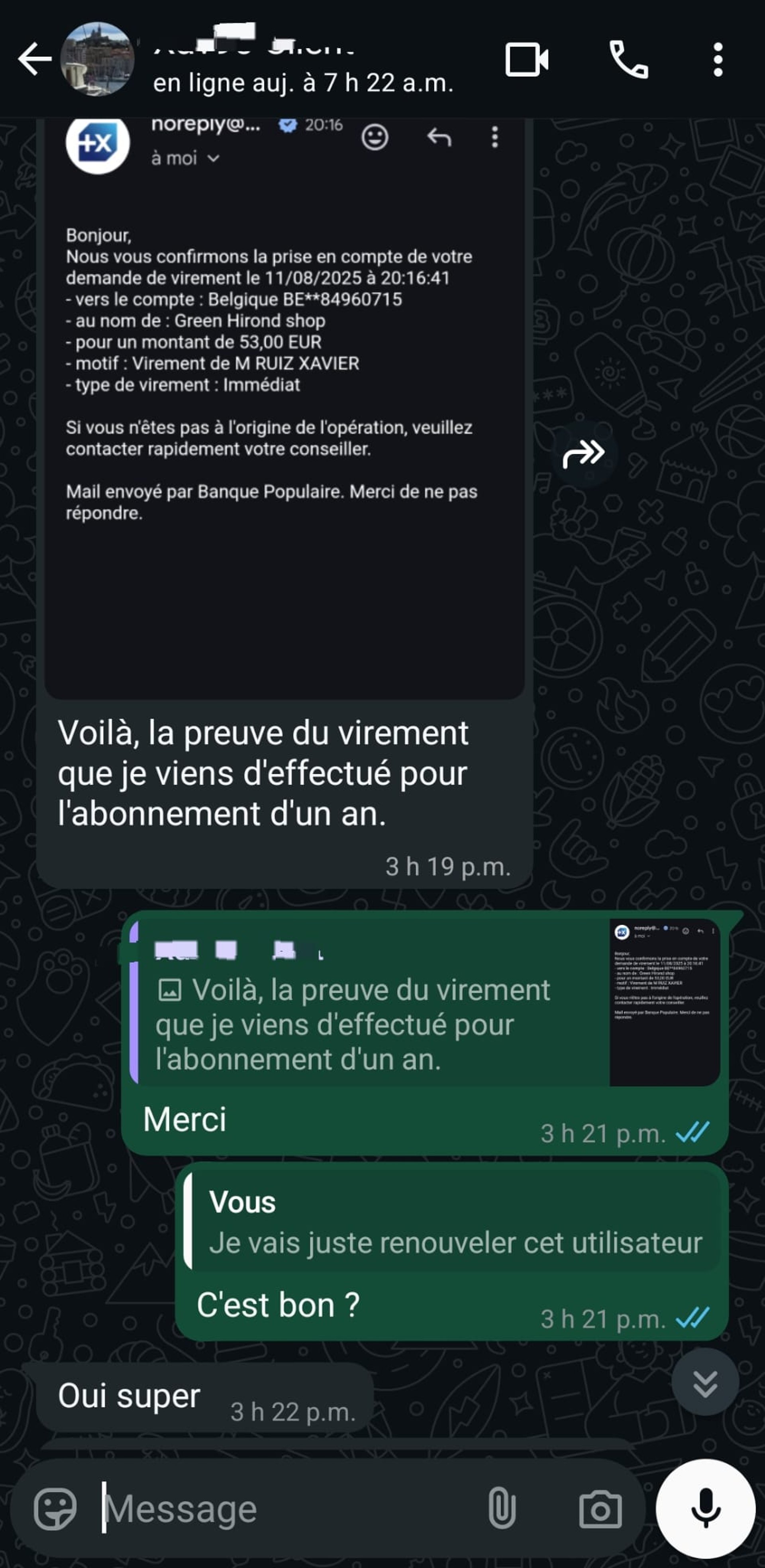This screenshot has width=765, height=1568.
Task: Record a voice message with the microphone
Action: [x=705, y=1509]
